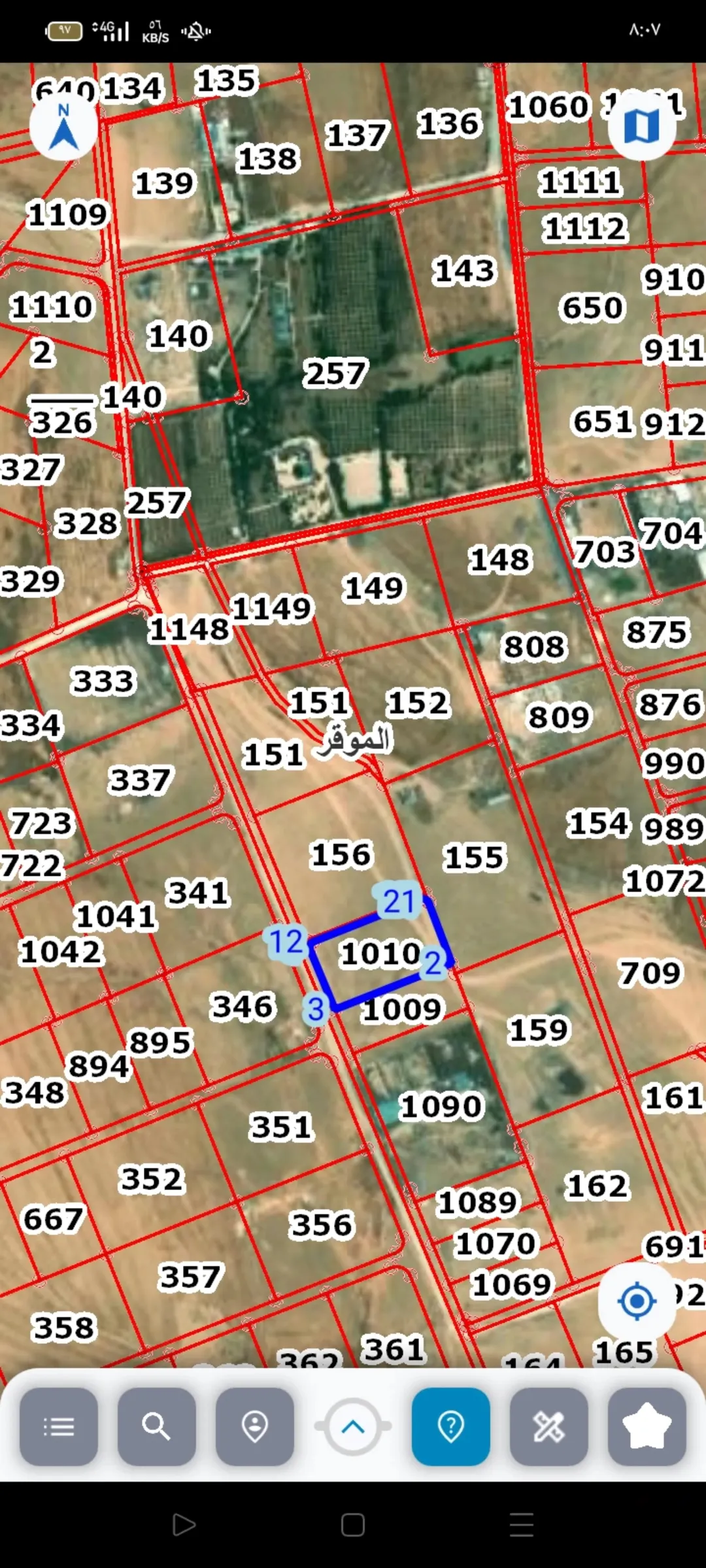
Task: Tap the system back button
Action: pos(184,1525)
